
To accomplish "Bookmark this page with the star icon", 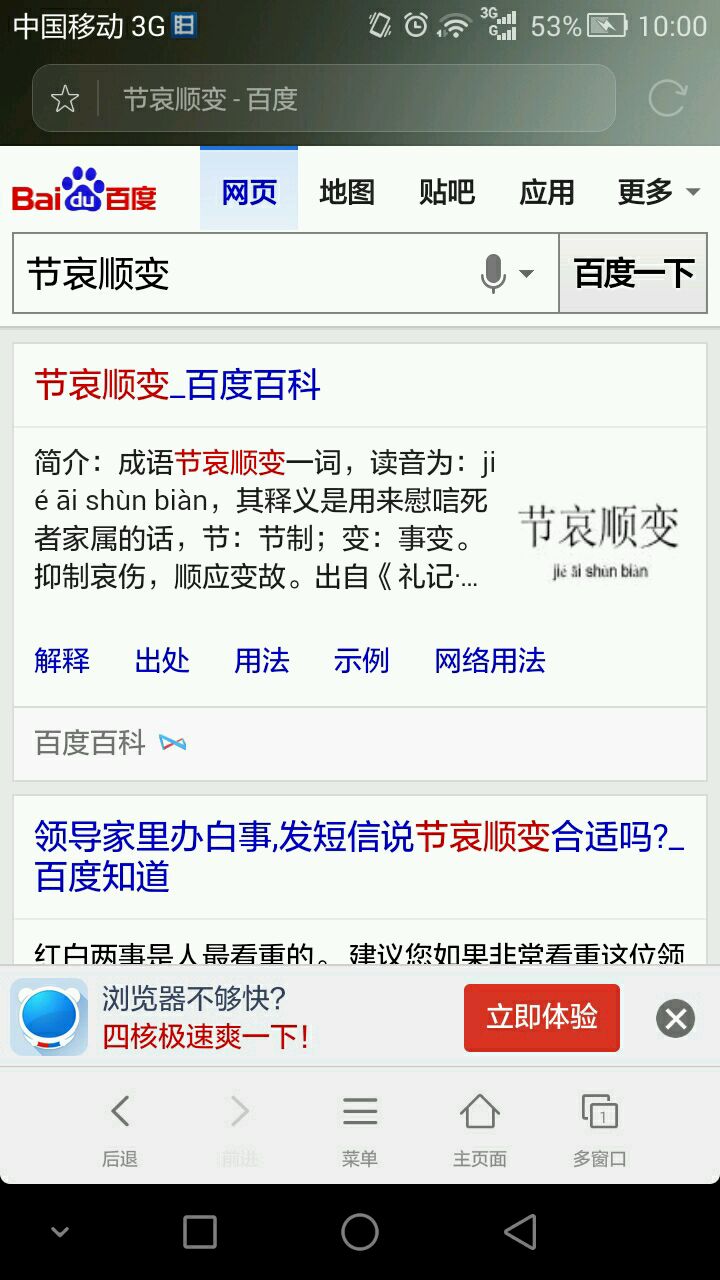I will pyautogui.click(x=65, y=99).
